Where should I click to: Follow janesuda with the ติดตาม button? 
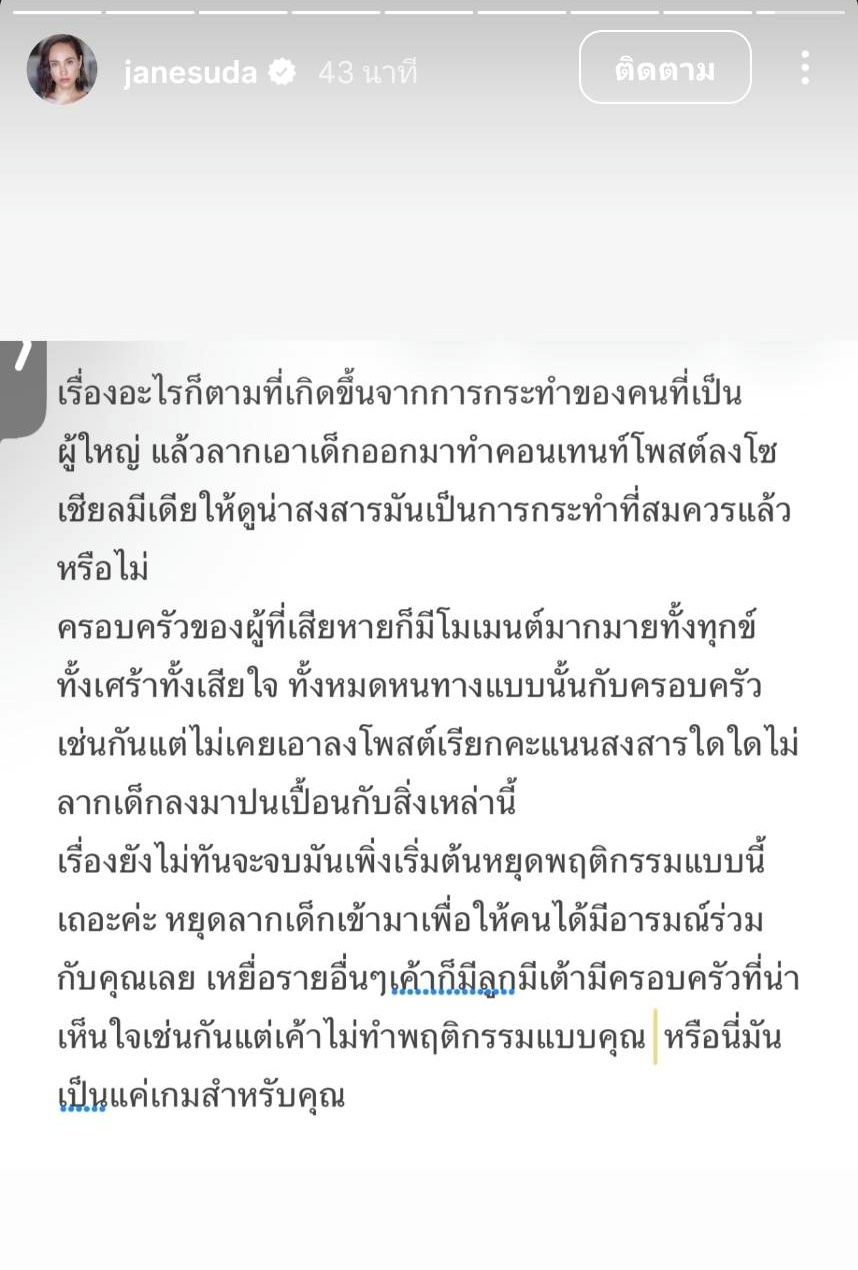(665, 68)
